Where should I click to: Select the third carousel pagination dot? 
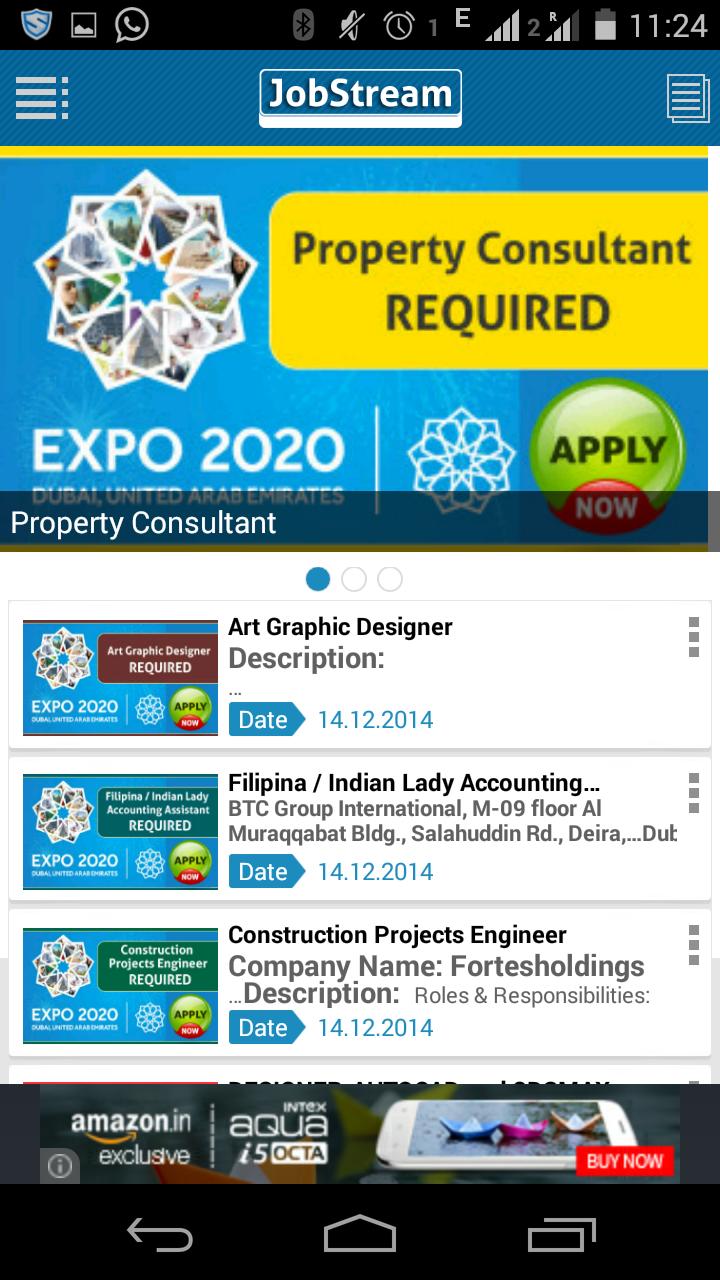389,579
